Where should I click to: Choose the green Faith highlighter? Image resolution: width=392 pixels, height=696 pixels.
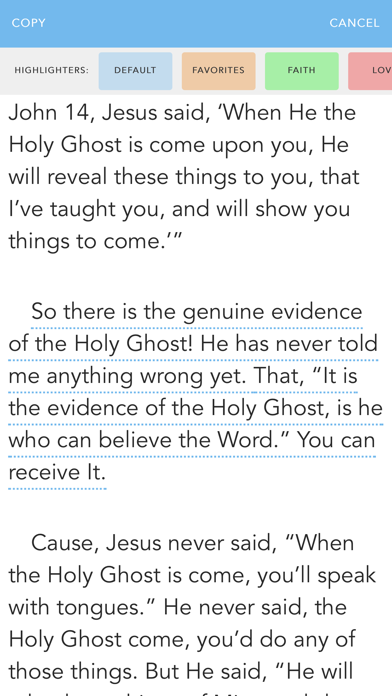coord(302,71)
